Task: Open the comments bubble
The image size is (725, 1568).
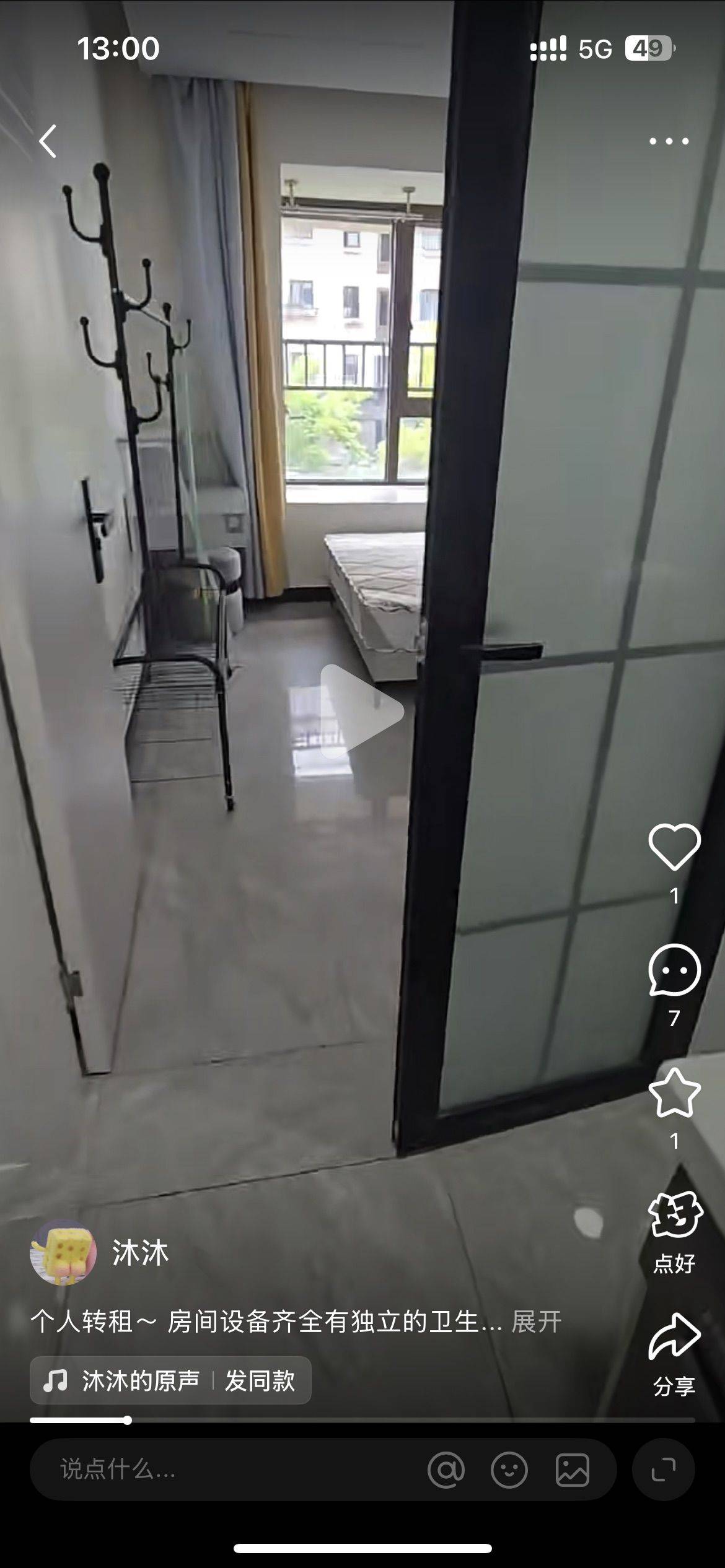Action: click(674, 970)
